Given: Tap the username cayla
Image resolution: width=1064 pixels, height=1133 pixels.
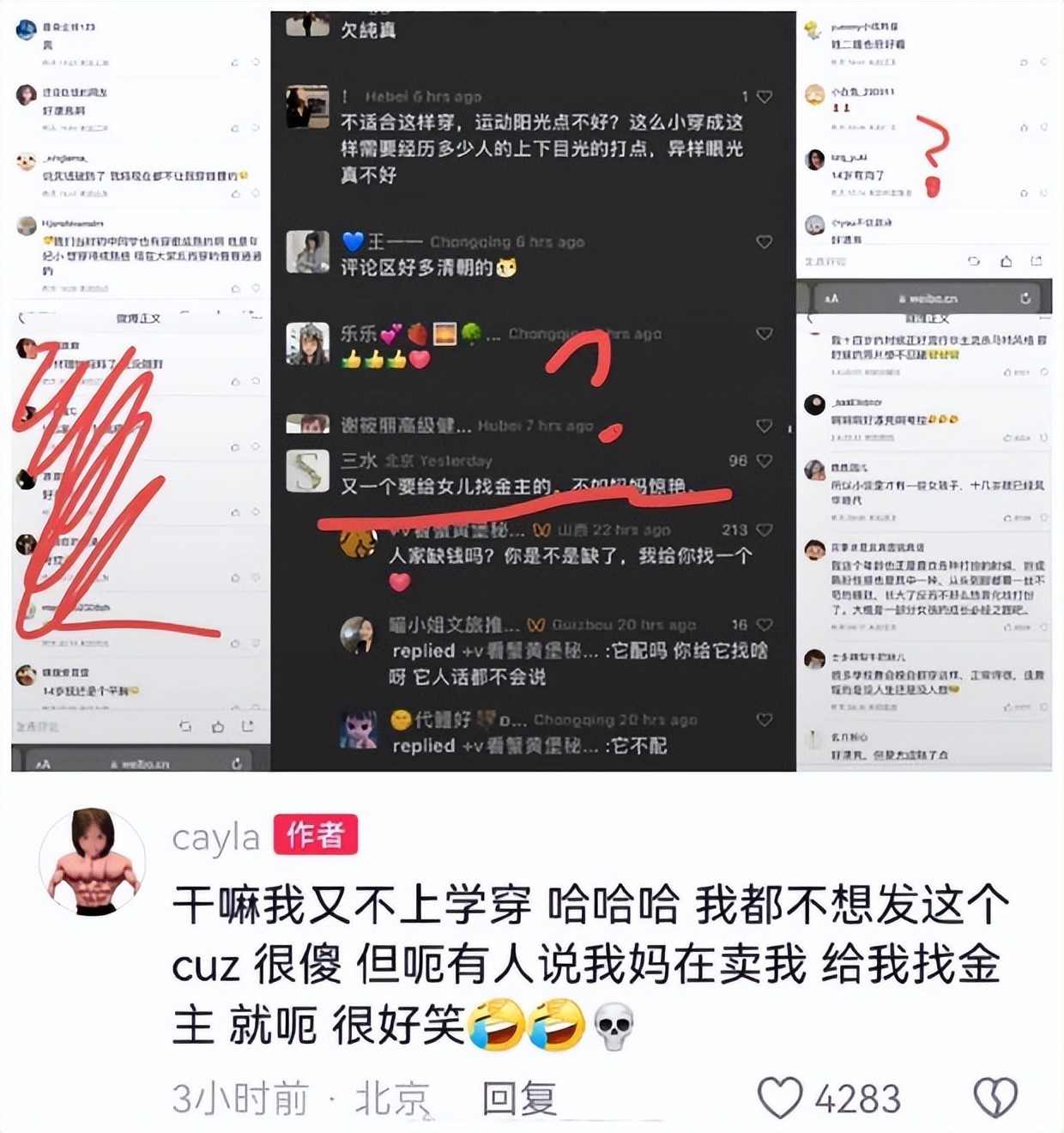Looking at the screenshot, I should (215, 838).
